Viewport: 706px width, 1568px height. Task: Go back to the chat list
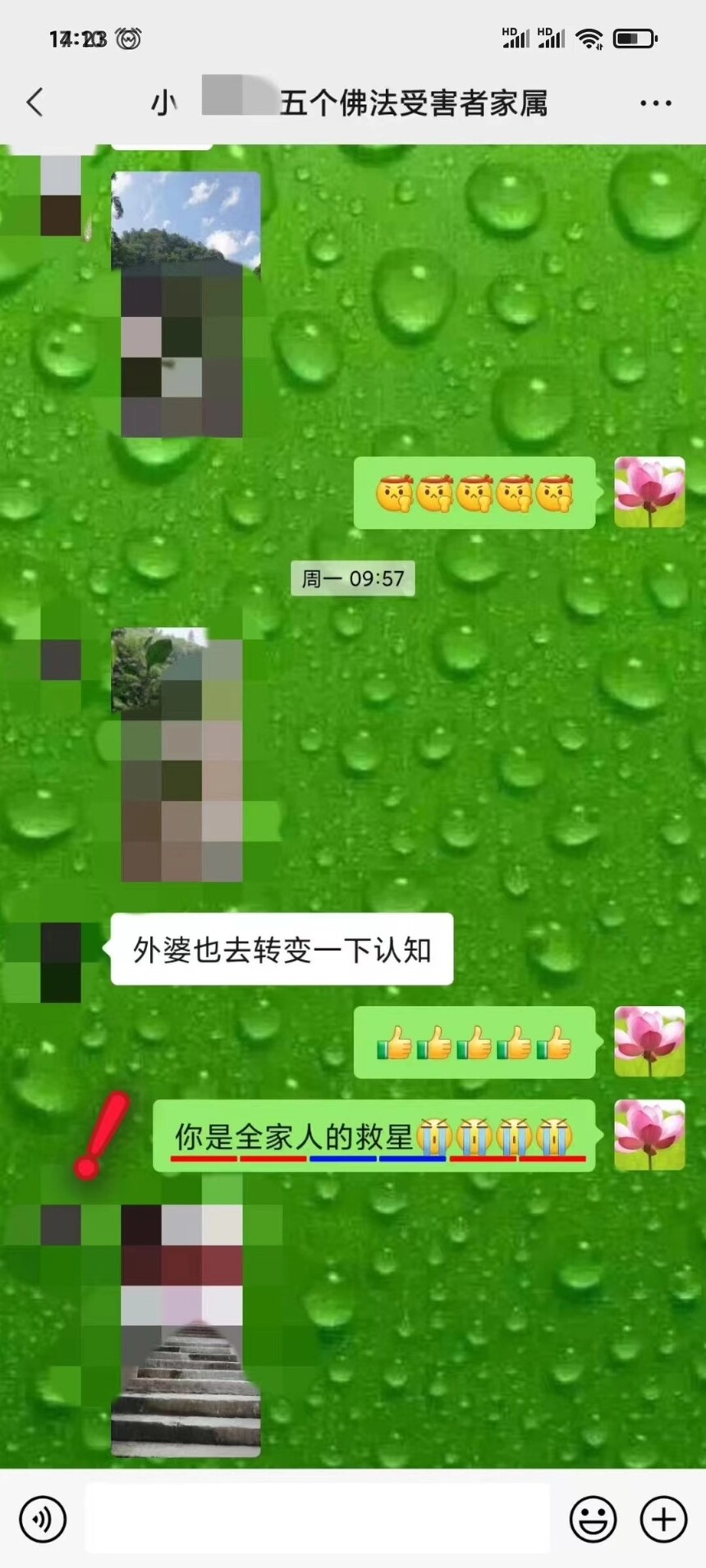34,103
